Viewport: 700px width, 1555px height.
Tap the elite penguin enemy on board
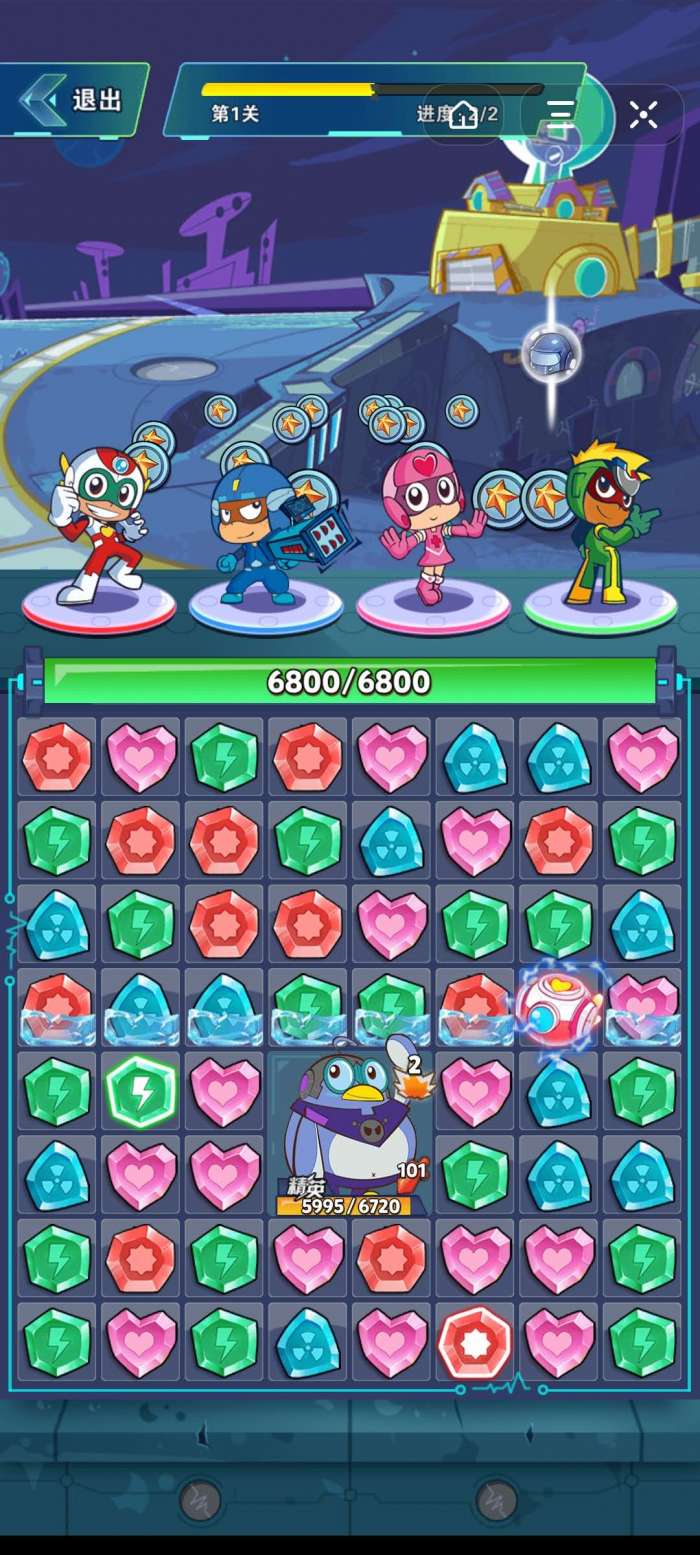coord(350,1130)
